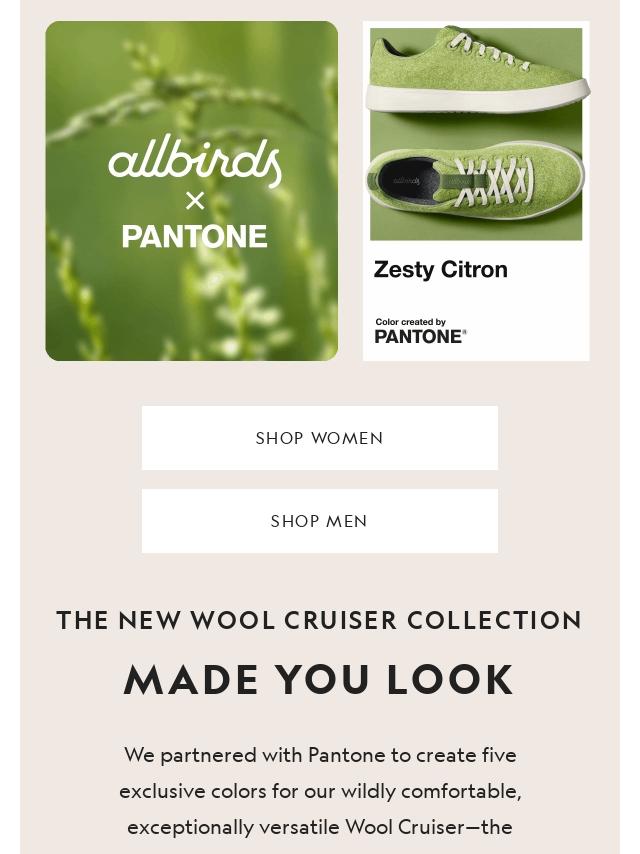
Task: Open the Allbirds x Pantone banner
Action: pyautogui.click(x=192, y=191)
